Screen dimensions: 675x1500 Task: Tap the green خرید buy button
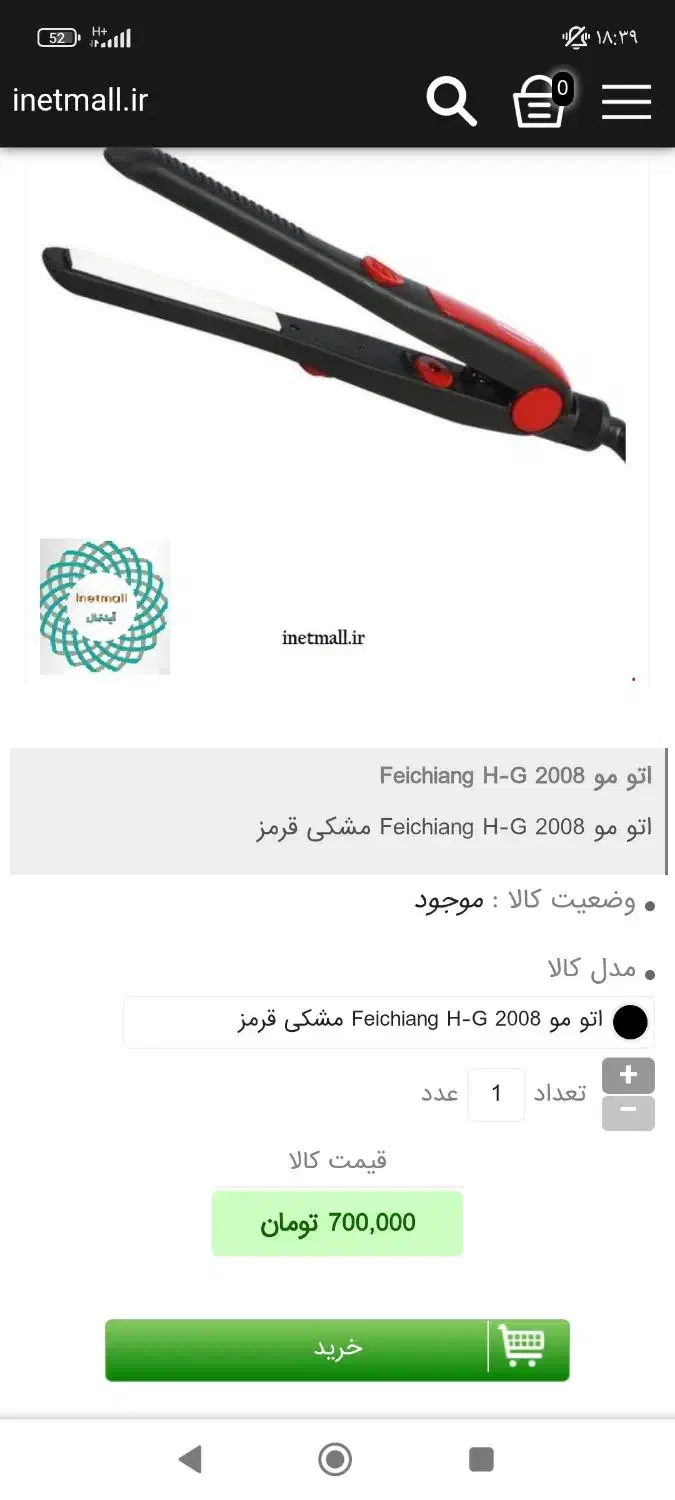[337, 1349]
